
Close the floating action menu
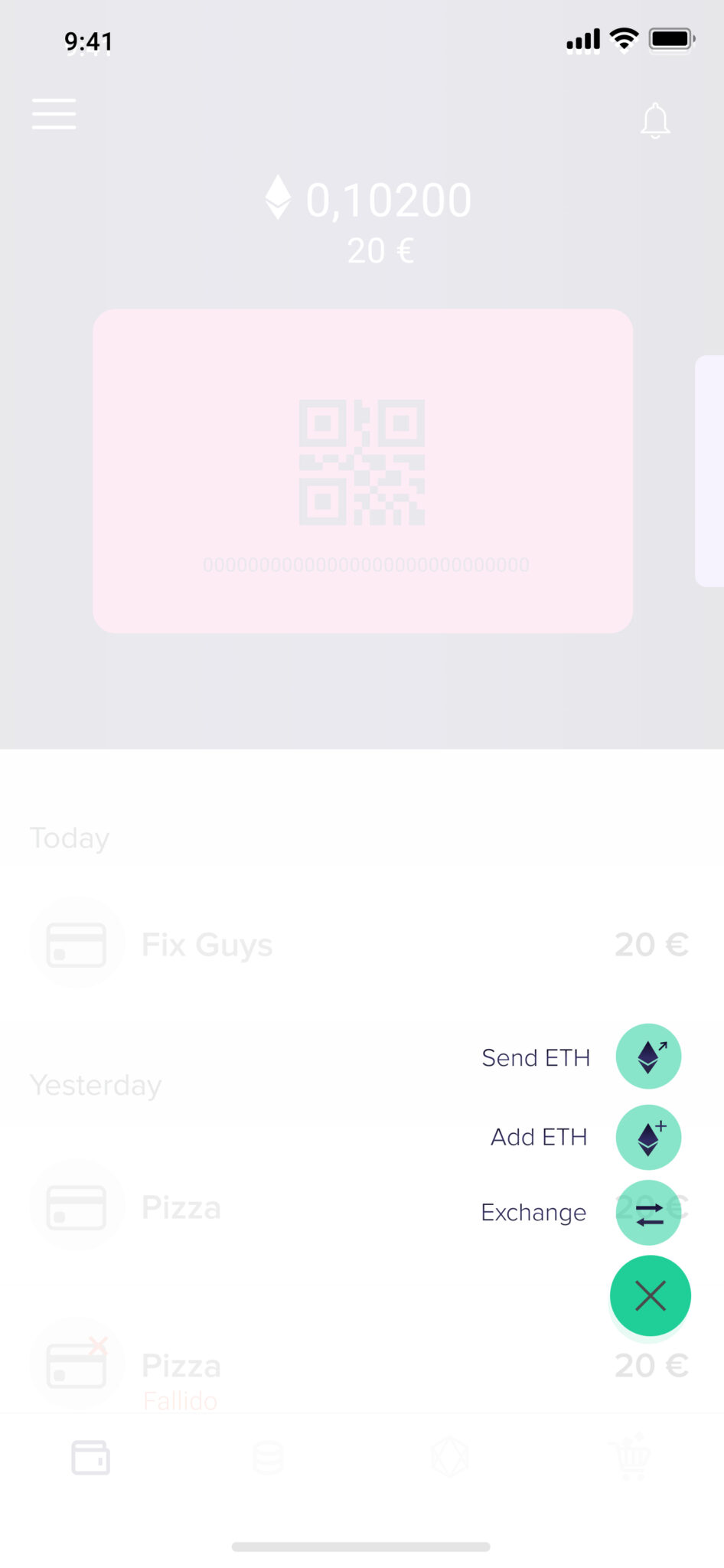[x=650, y=1295]
